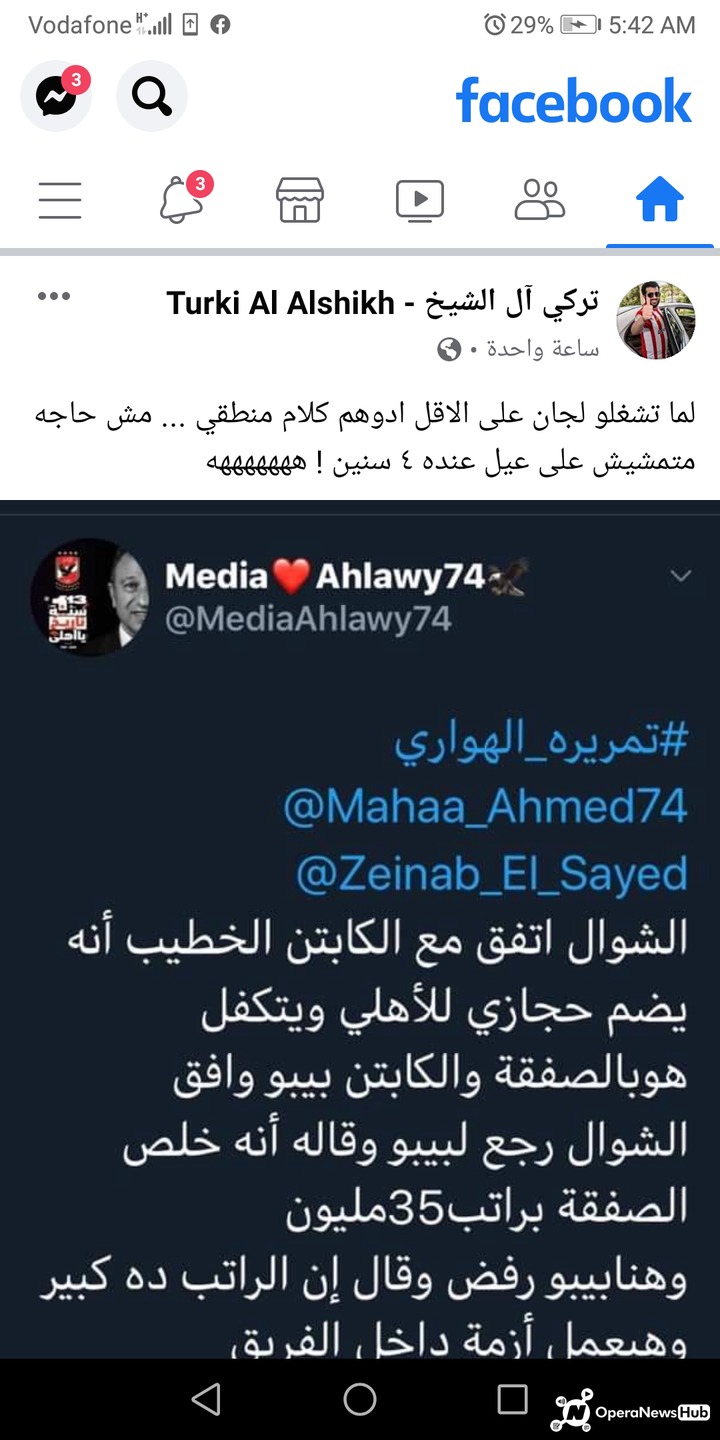The width and height of the screenshot is (720, 1440).
Task: Switch to the Groups tab
Action: click(x=540, y=200)
